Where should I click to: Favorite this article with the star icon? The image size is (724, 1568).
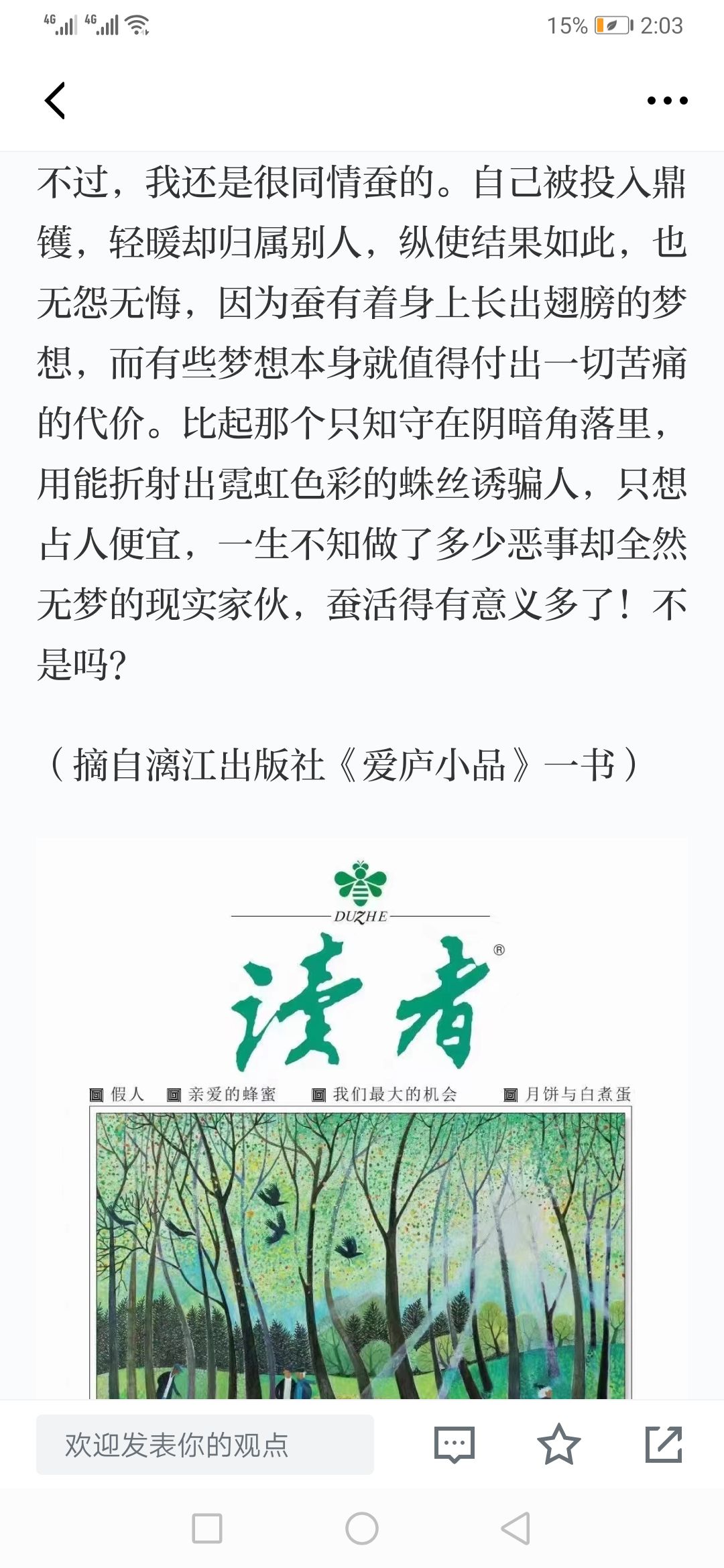point(558,1444)
